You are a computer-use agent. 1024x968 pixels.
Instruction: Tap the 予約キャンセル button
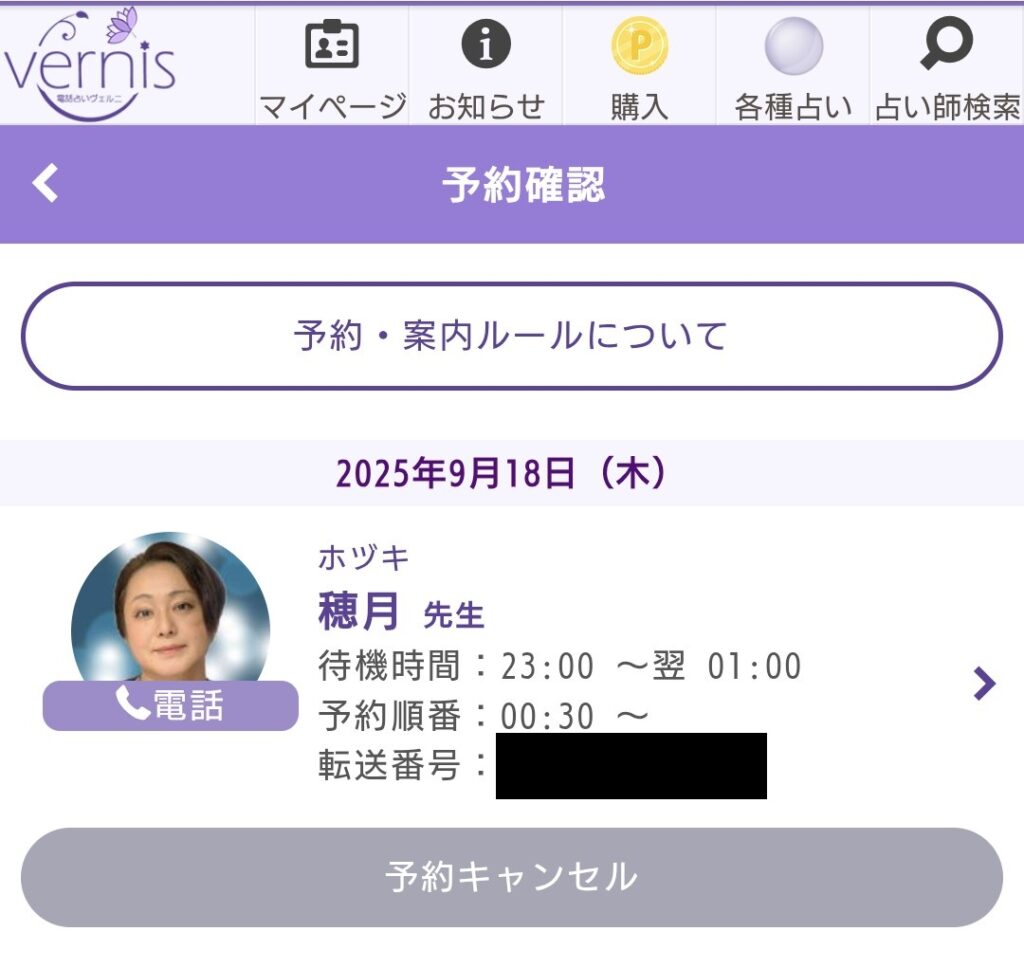(x=511, y=877)
